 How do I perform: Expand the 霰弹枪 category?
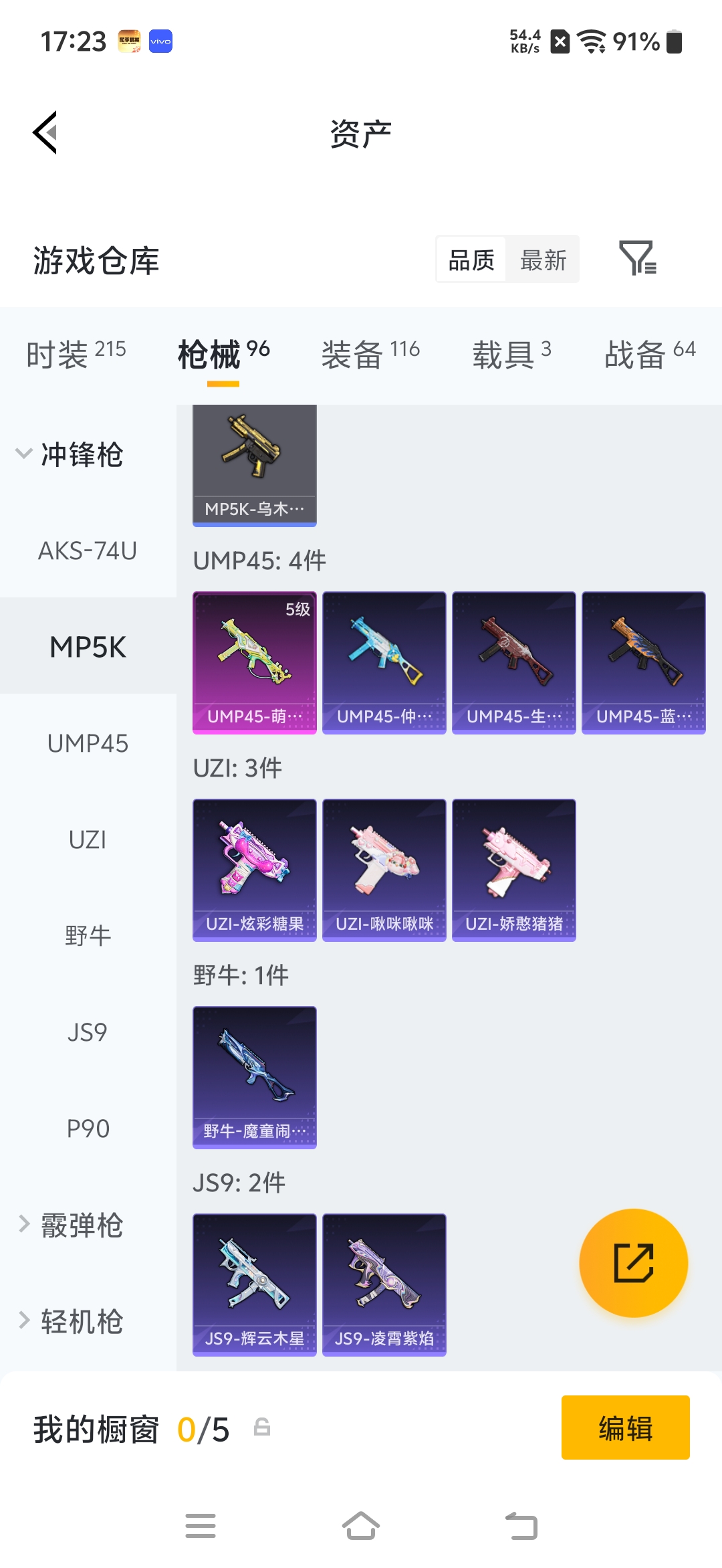click(x=70, y=1226)
